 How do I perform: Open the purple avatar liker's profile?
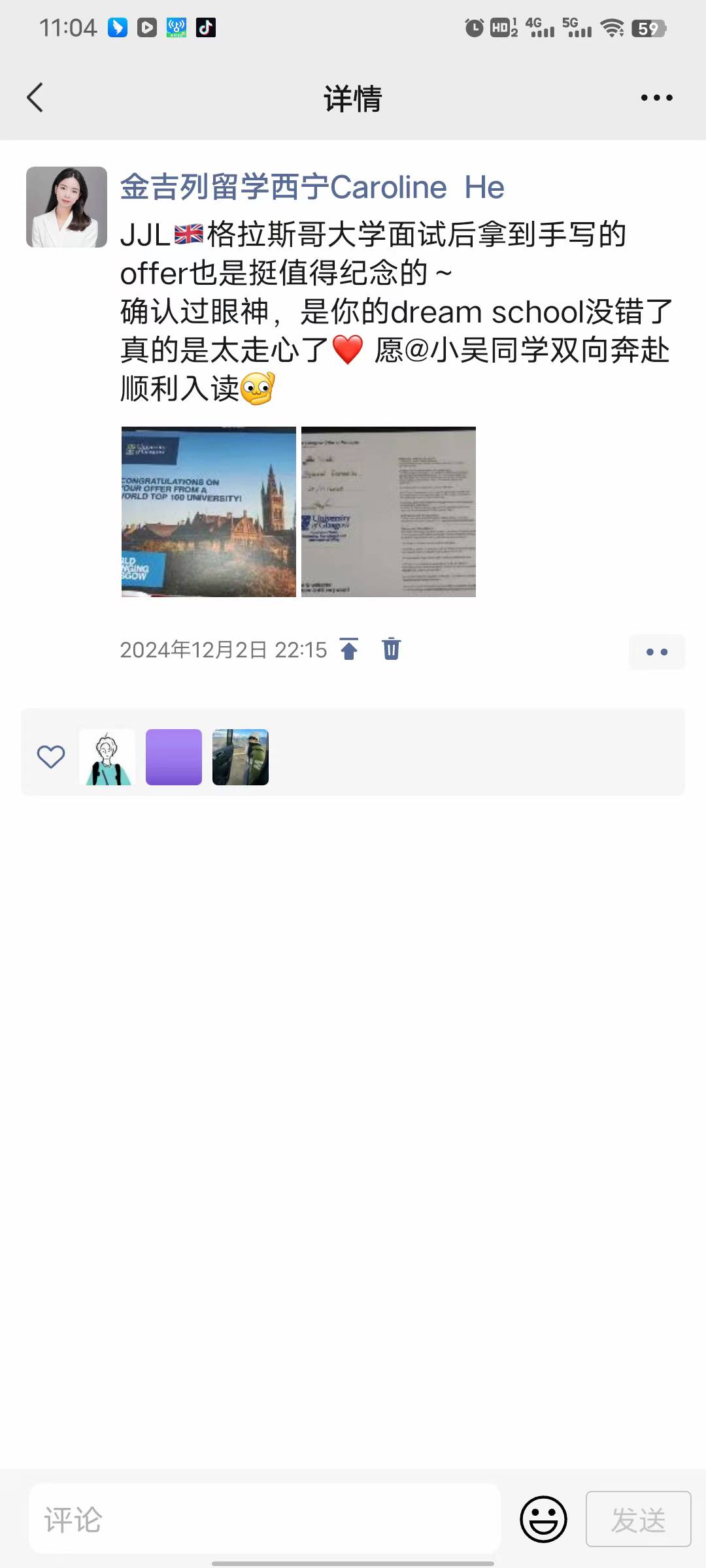174,757
